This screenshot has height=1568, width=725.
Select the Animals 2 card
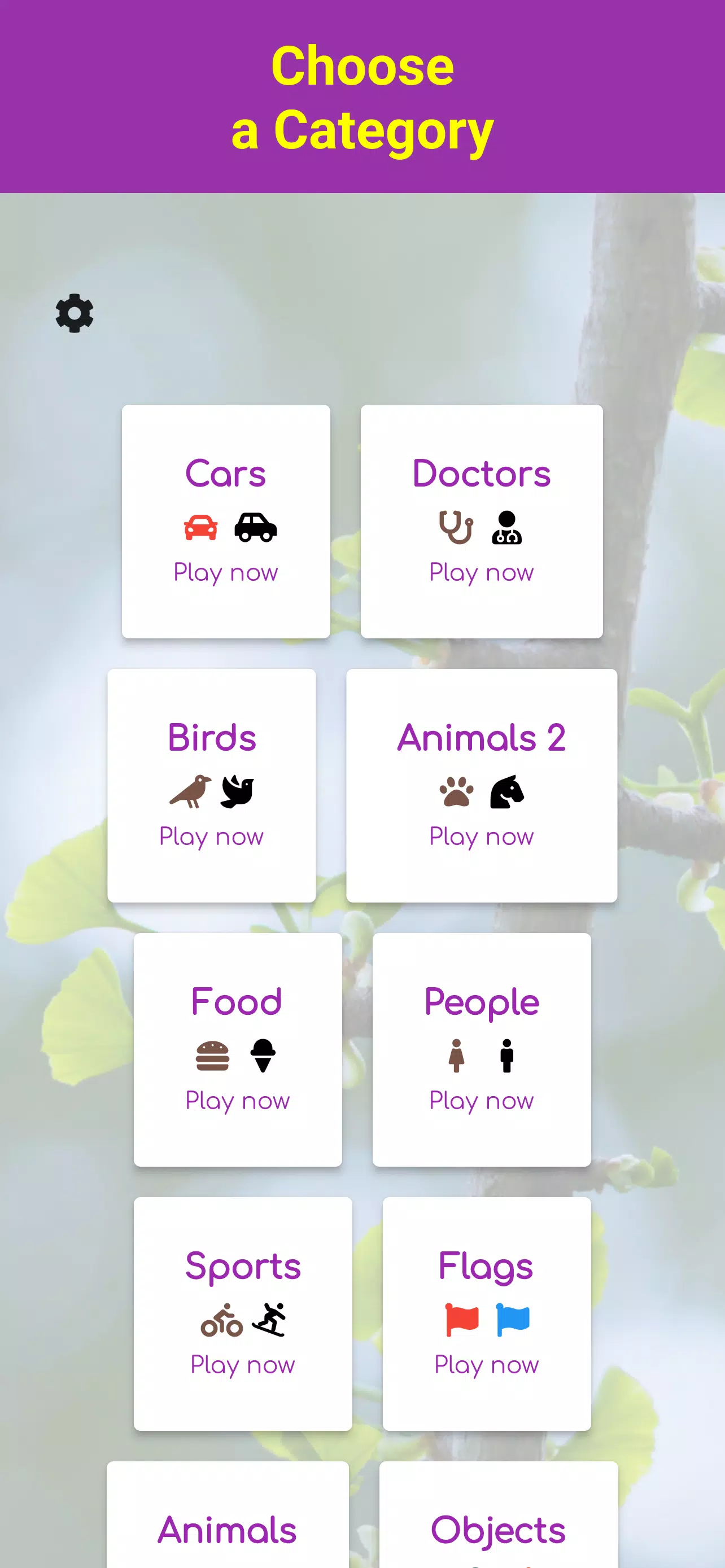pos(482,785)
